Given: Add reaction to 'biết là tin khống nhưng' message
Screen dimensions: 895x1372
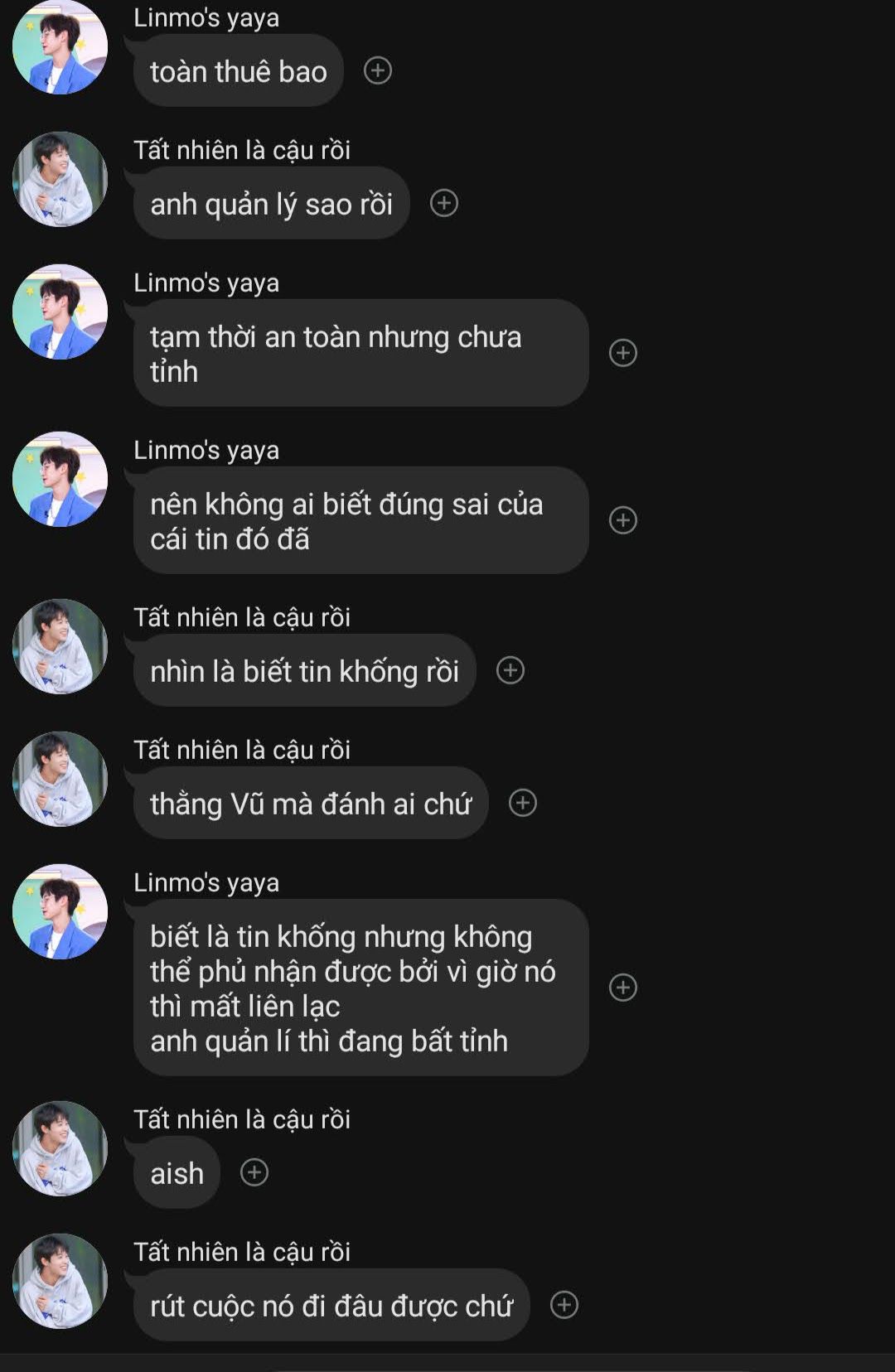Looking at the screenshot, I should pyautogui.click(x=623, y=988).
